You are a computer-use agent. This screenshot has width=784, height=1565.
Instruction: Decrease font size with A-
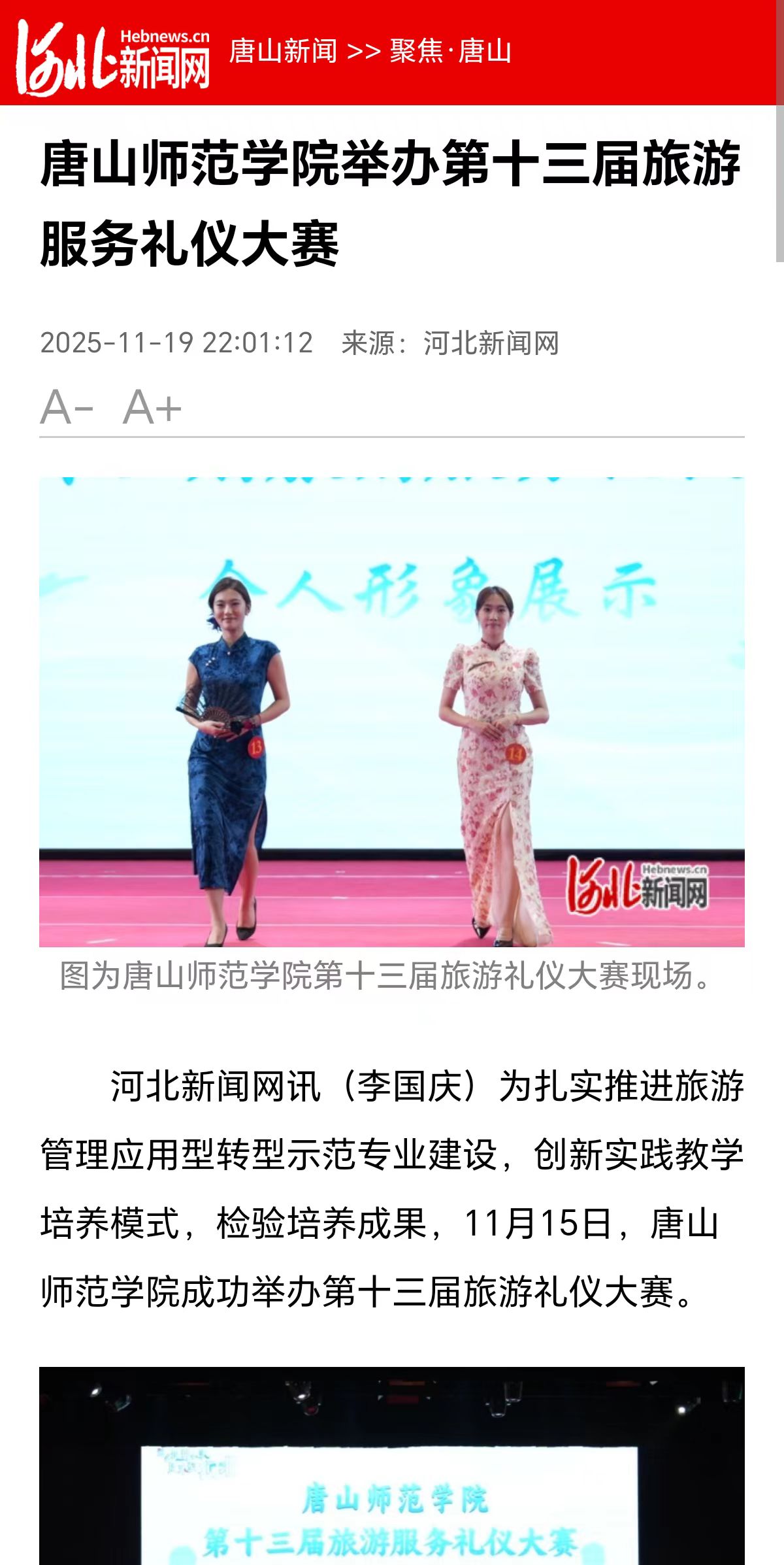pyautogui.click(x=67, y=407)
